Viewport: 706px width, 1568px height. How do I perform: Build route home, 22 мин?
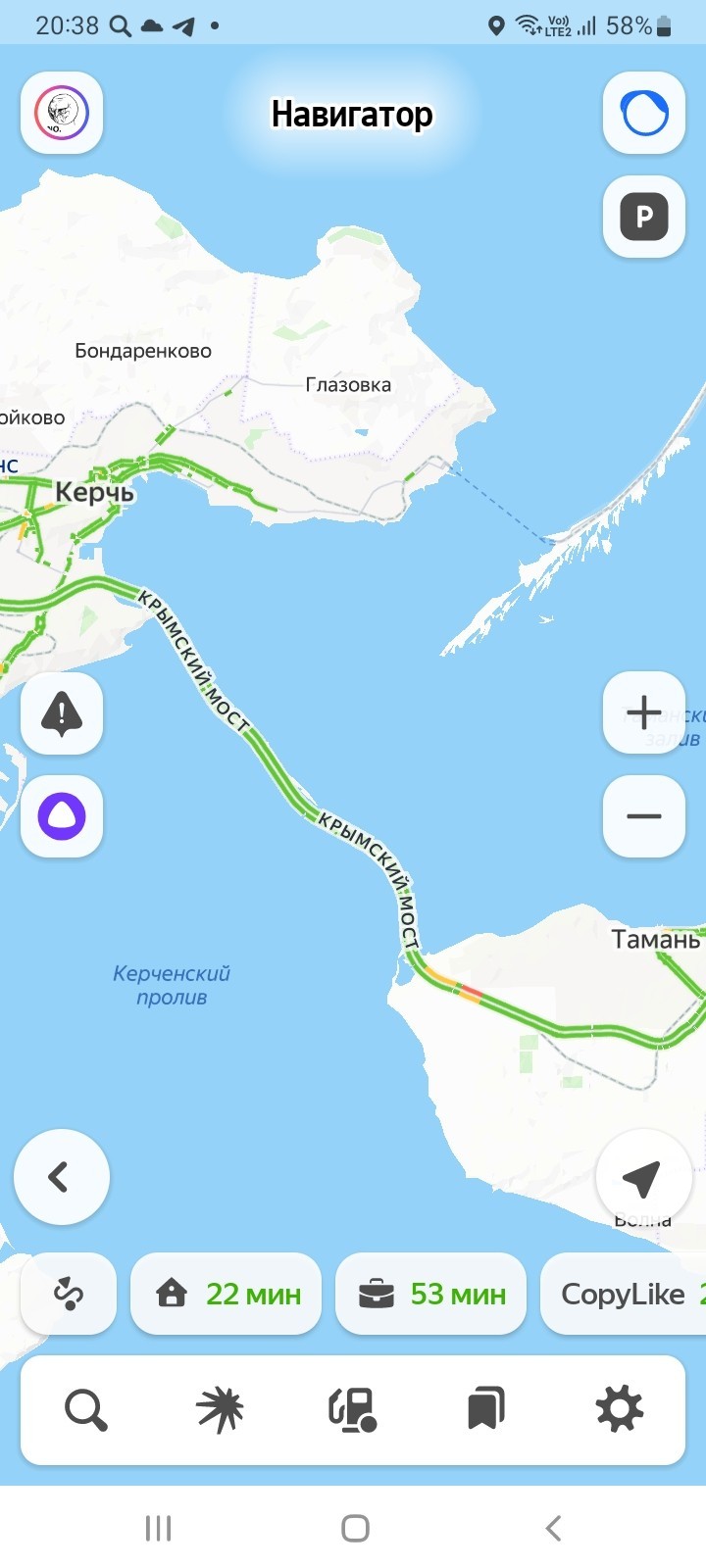227,1295
